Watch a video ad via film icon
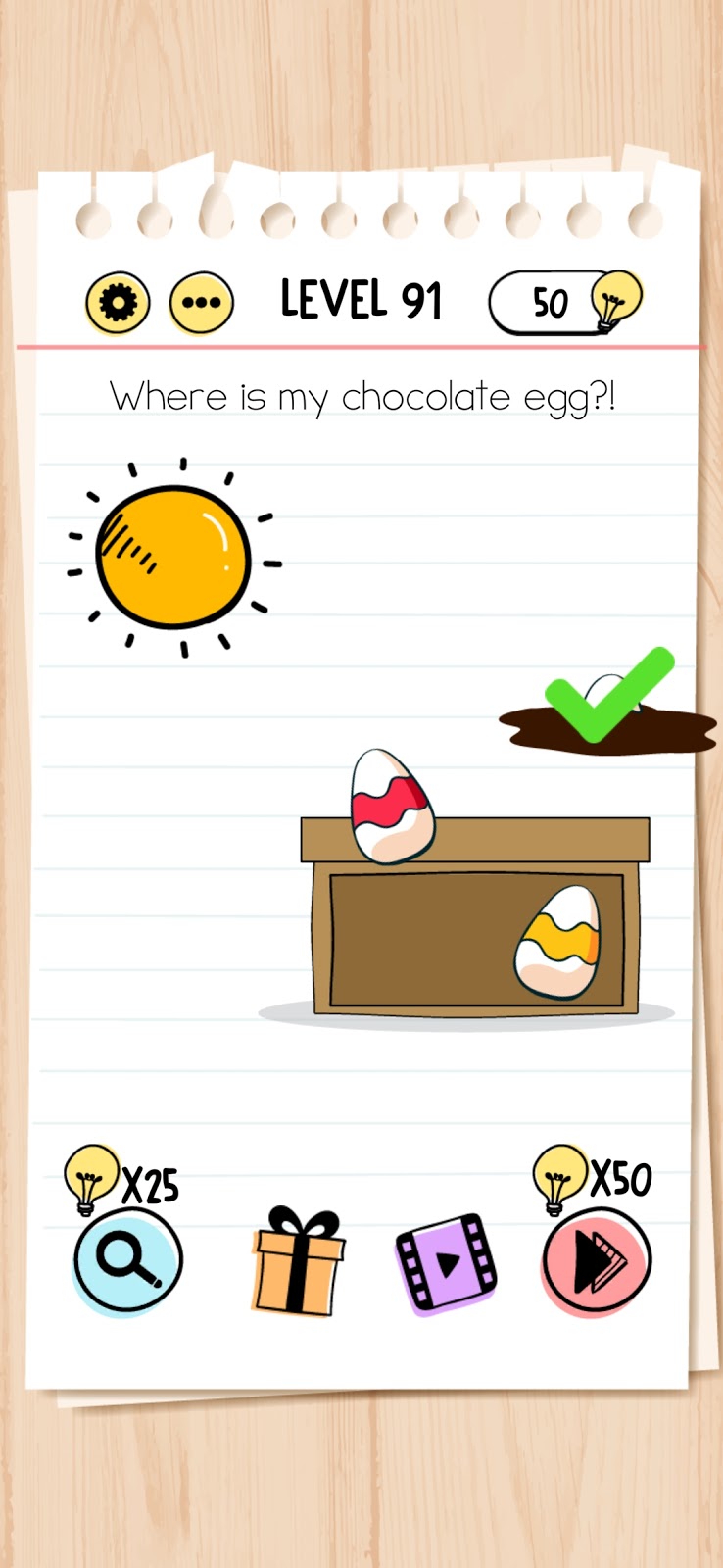 [x=446, y=1263]
